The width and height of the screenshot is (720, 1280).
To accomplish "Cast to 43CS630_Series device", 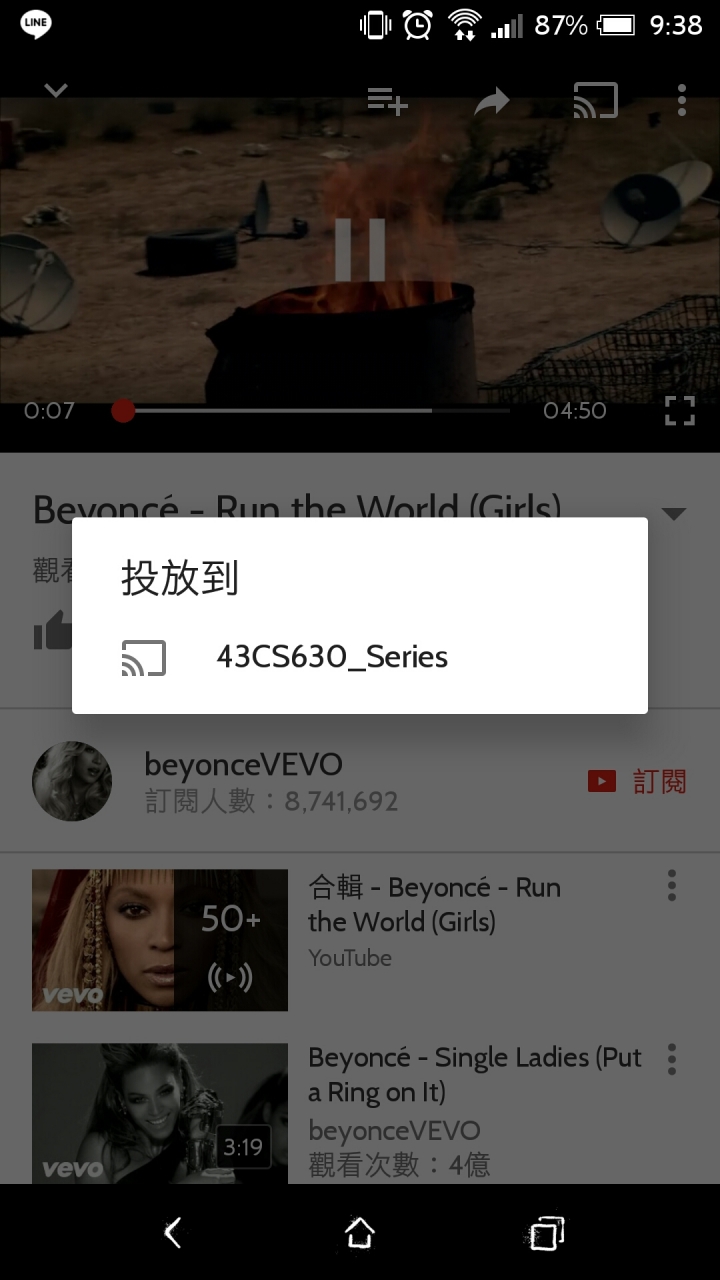I will [331, 657].
